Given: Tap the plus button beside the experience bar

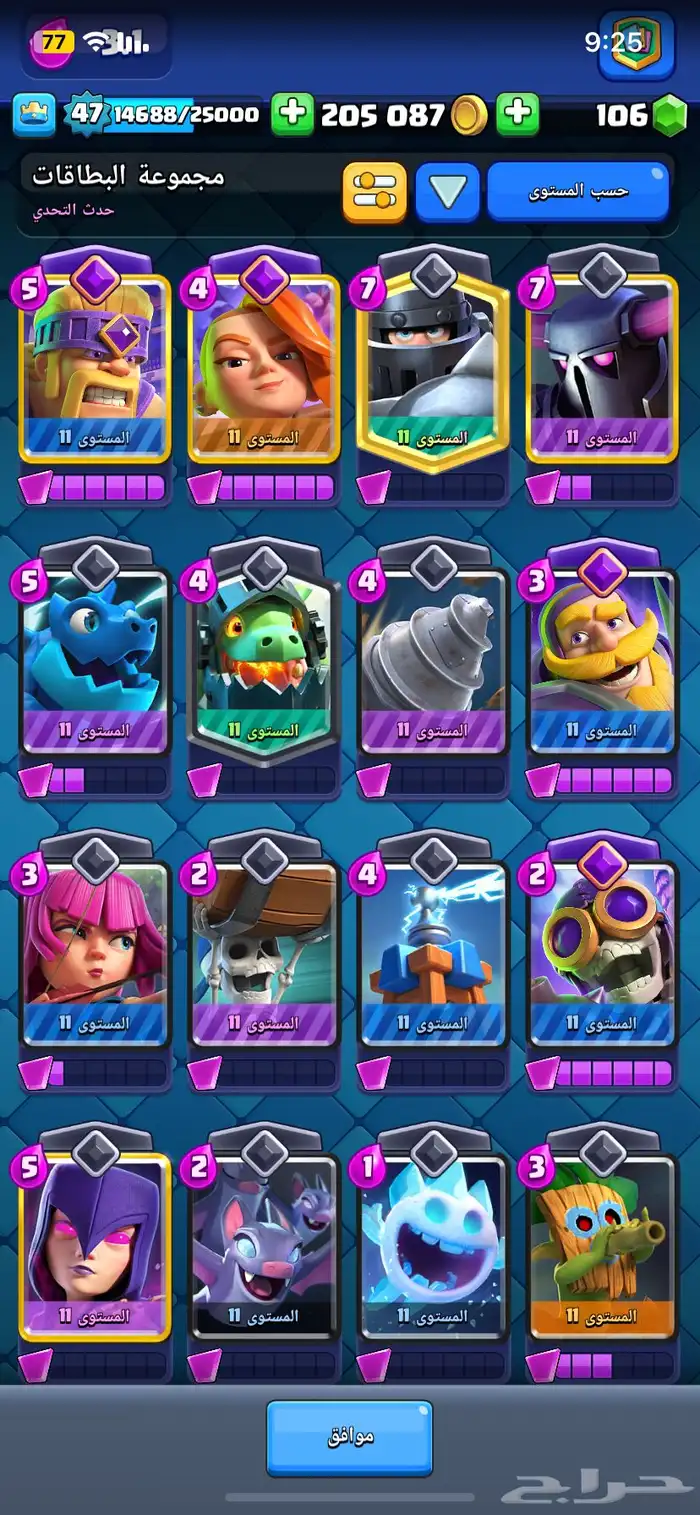Looking at the screenshot, I should (292, 115).
